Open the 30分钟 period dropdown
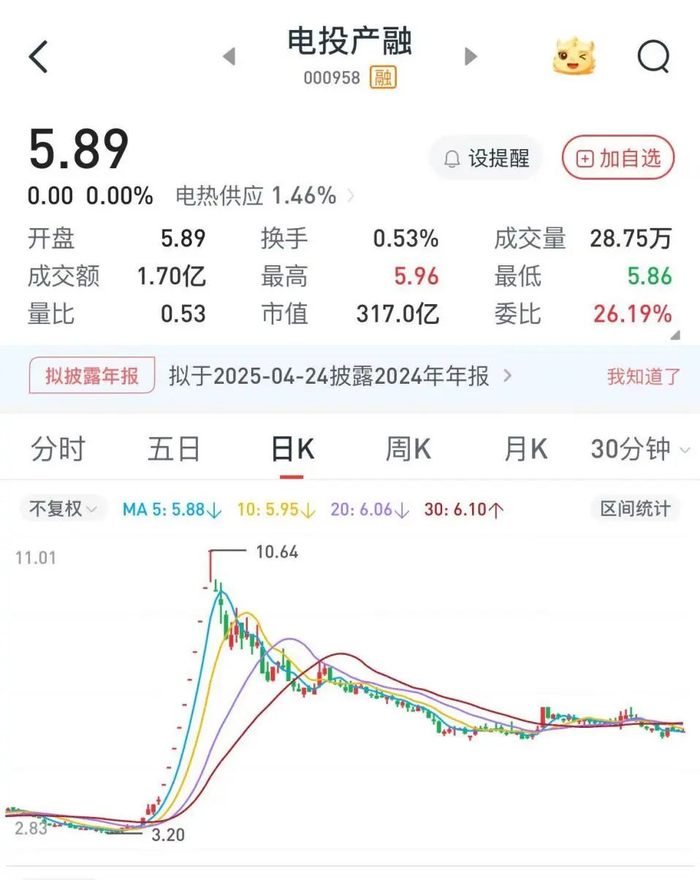The height and width of the screenshot is (880, 700). click(640, 450)
